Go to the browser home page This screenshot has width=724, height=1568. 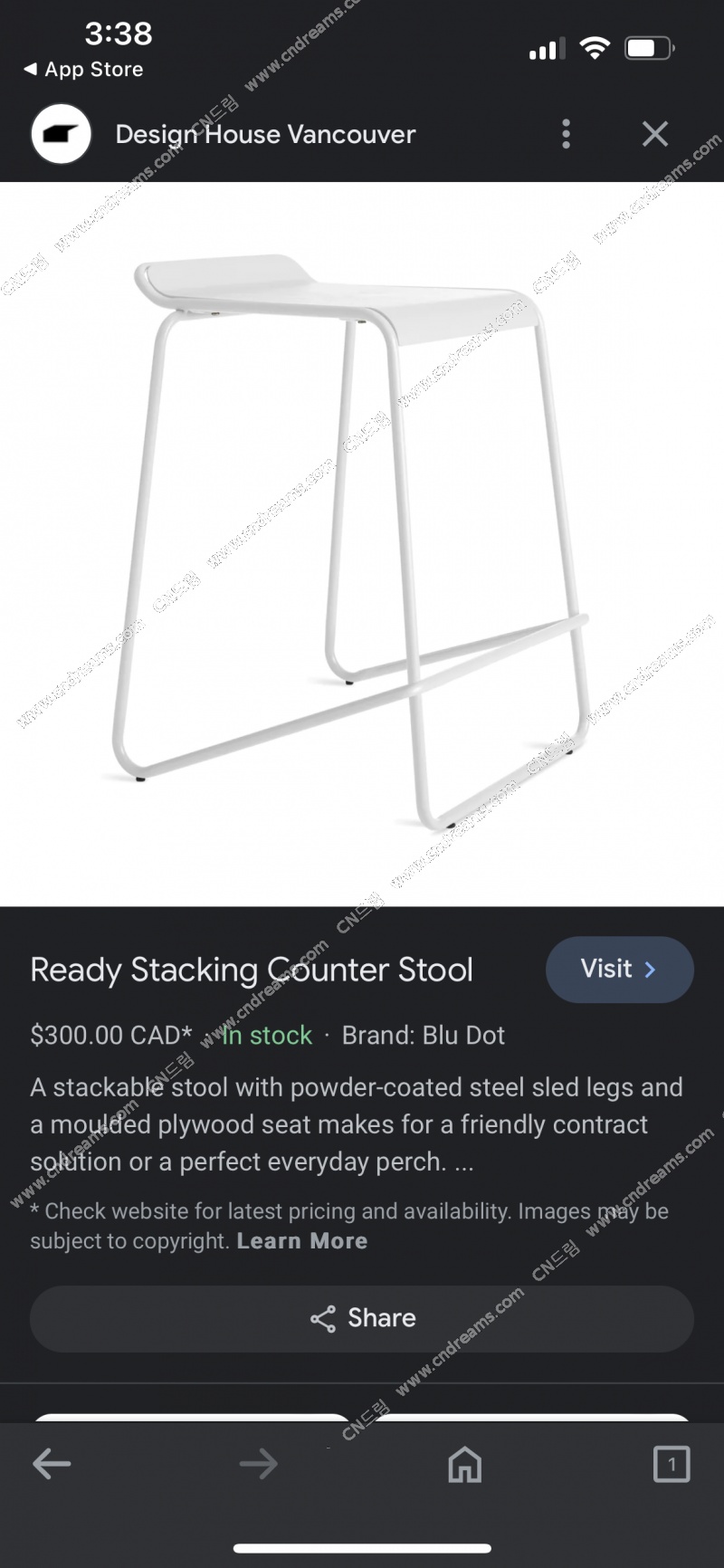(465, 1463)
